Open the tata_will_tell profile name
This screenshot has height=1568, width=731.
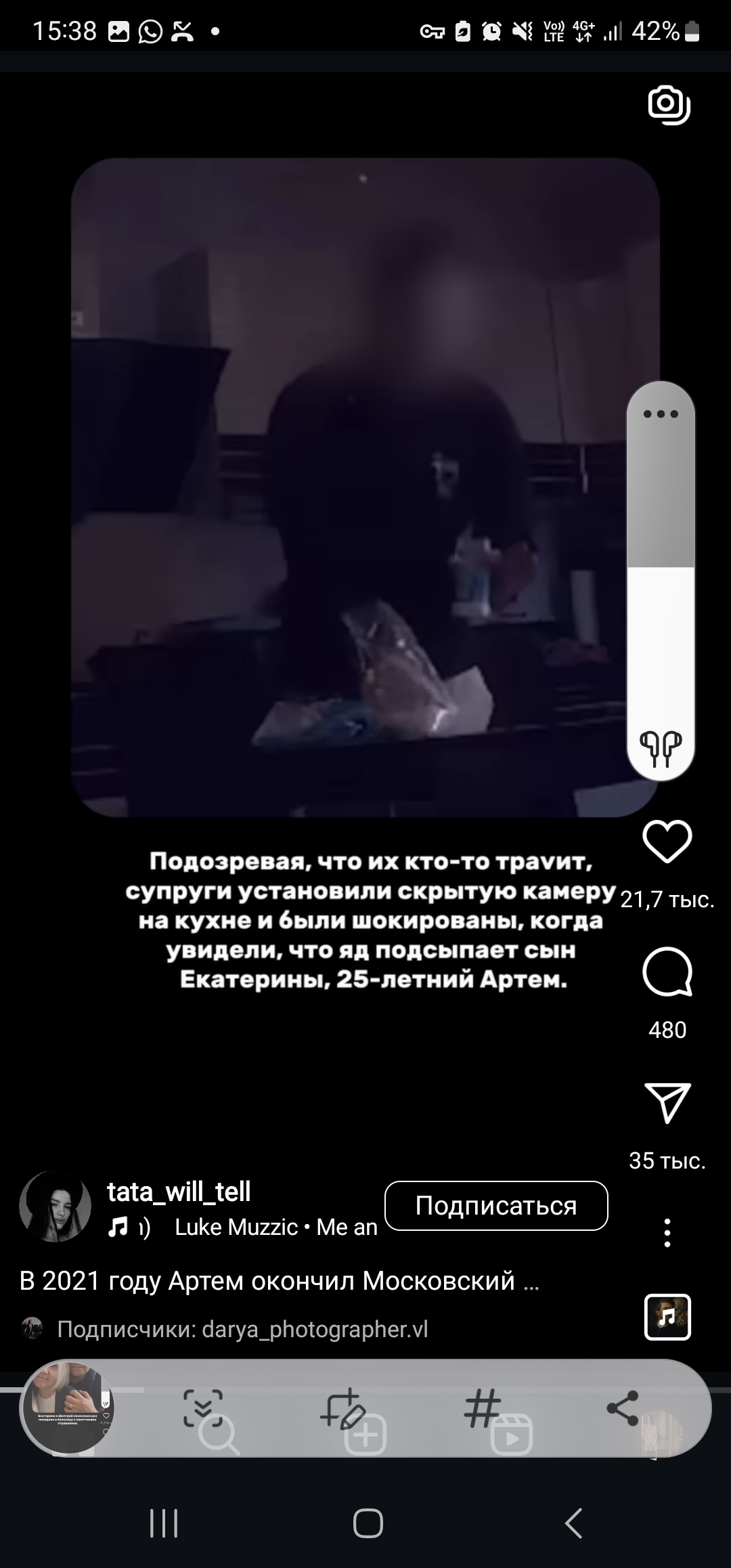(x=179, y=1192)
